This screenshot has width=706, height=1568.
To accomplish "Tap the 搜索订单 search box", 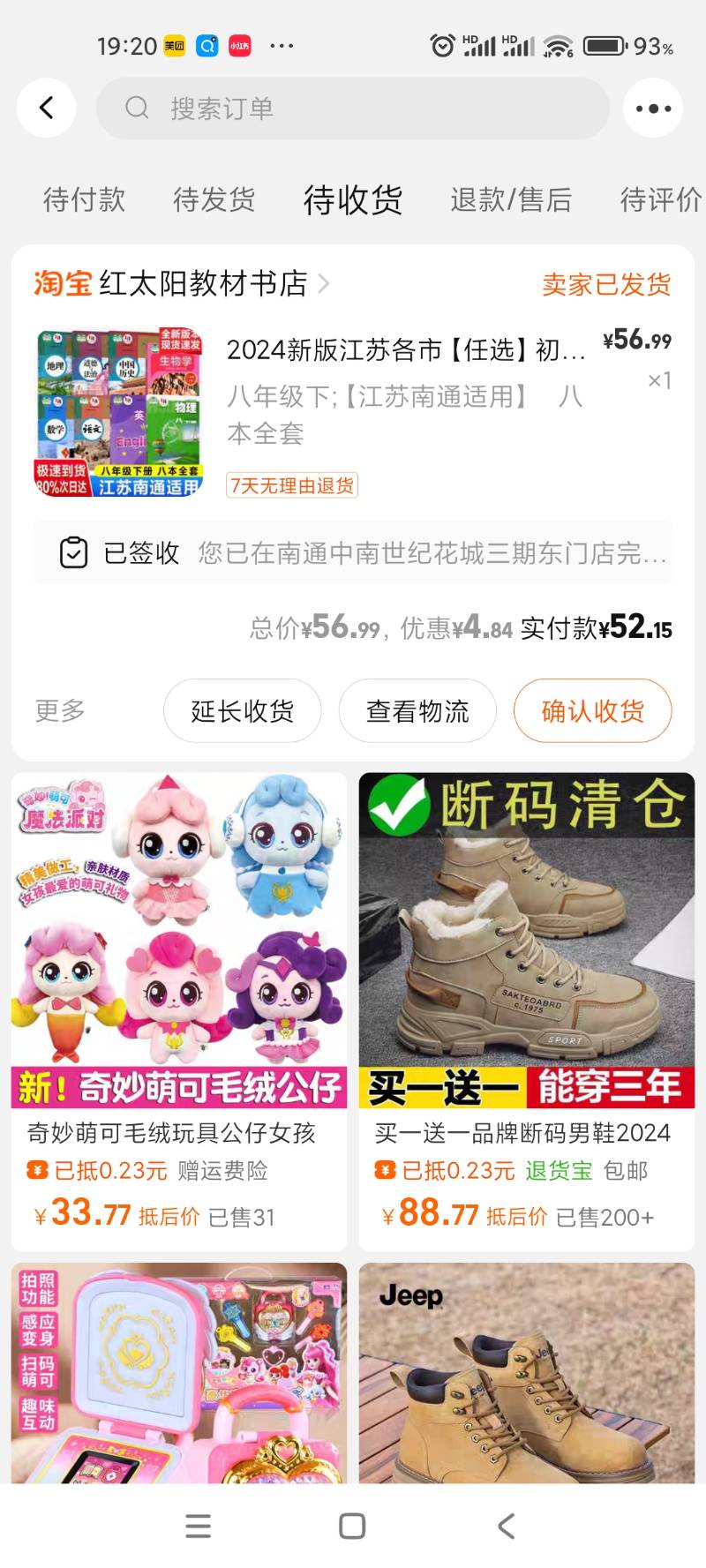I will tap(353, 109).
